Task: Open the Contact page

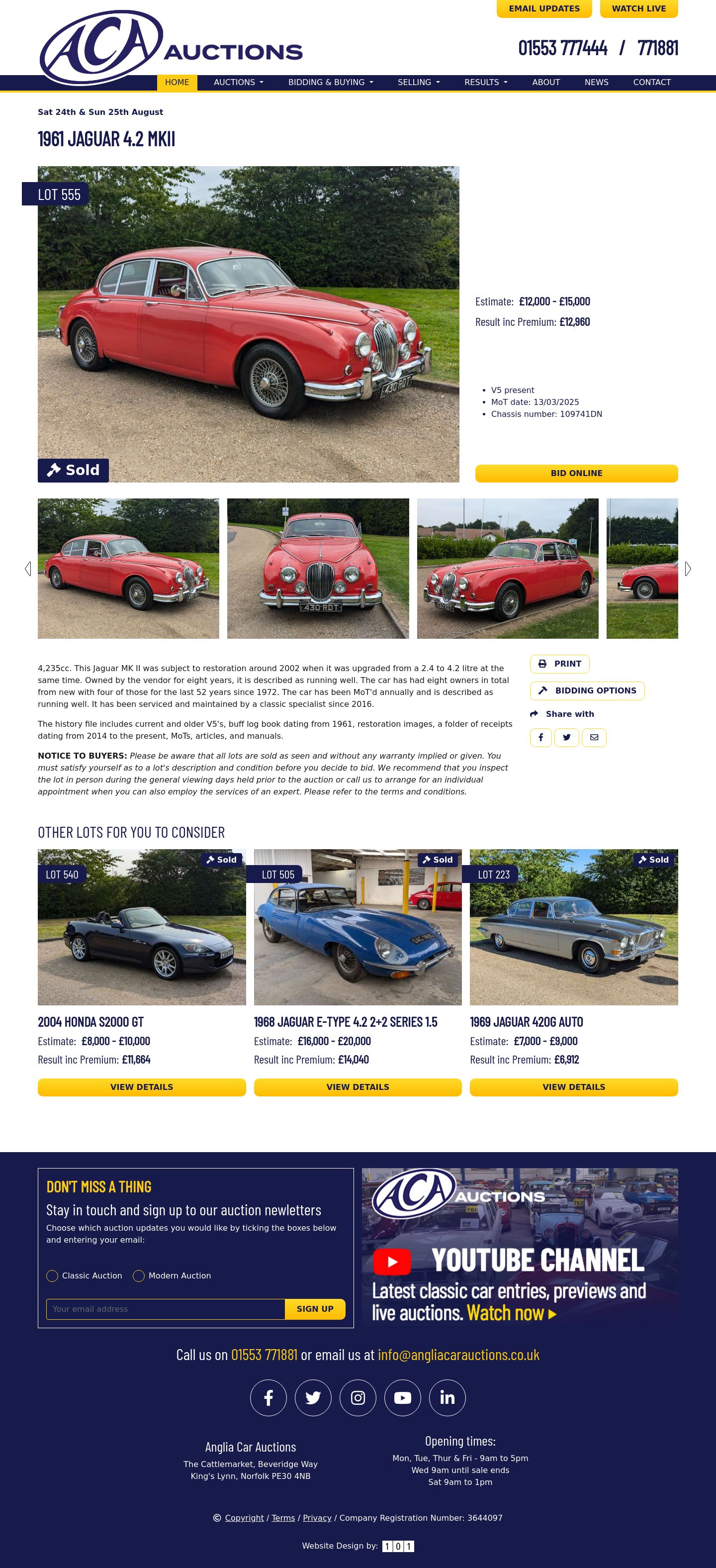Action: coord(651,82)
